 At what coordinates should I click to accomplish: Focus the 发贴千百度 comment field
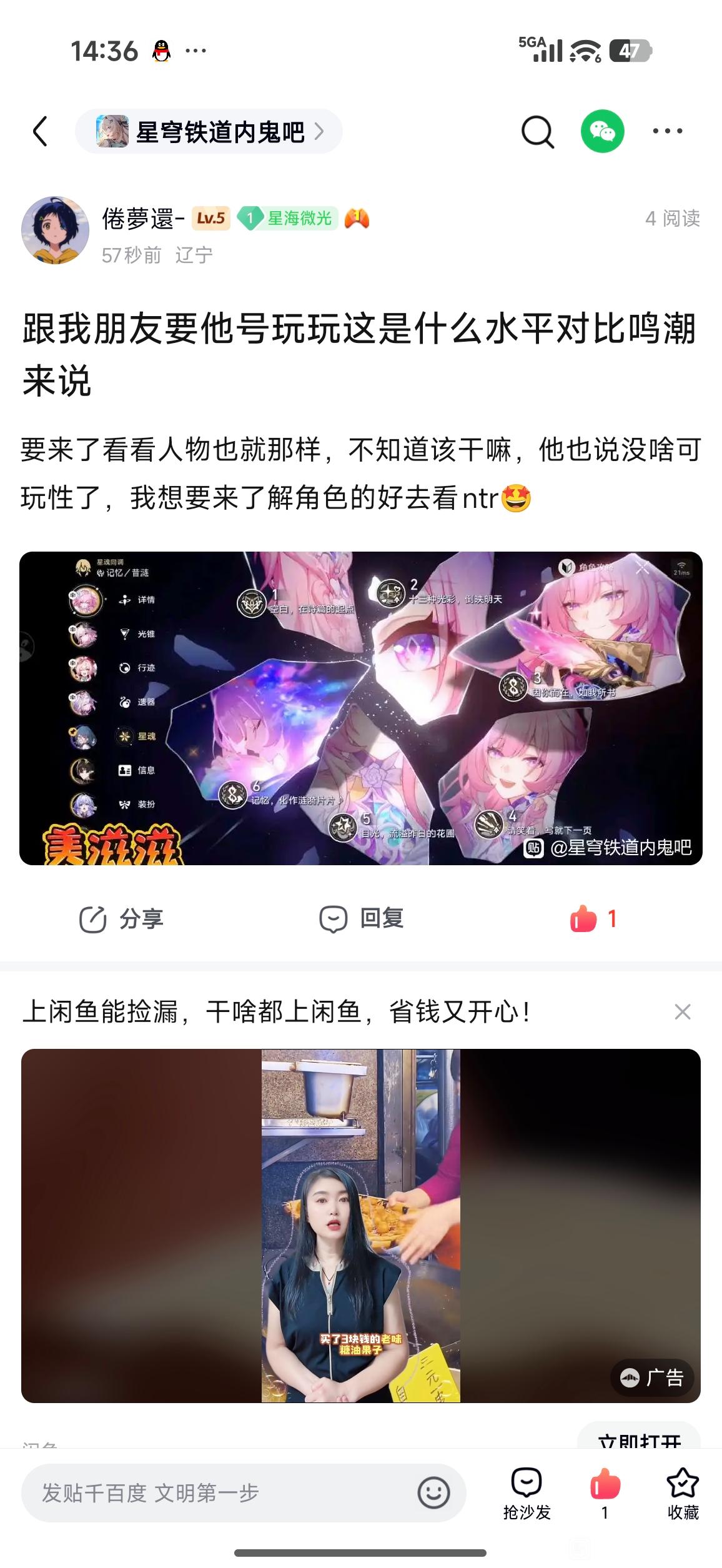click(x=212, y=1493)
